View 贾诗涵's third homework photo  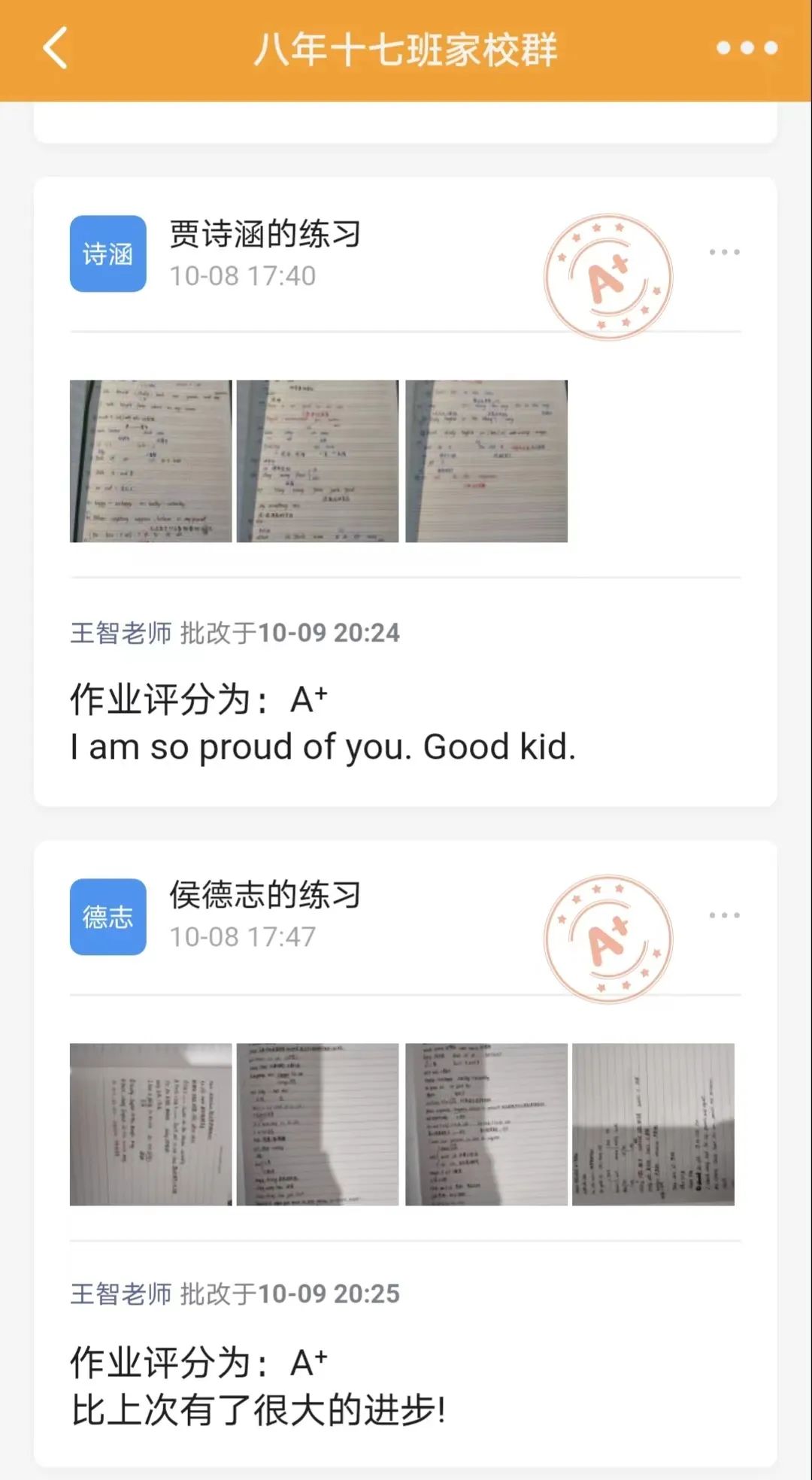coord(486,461)
